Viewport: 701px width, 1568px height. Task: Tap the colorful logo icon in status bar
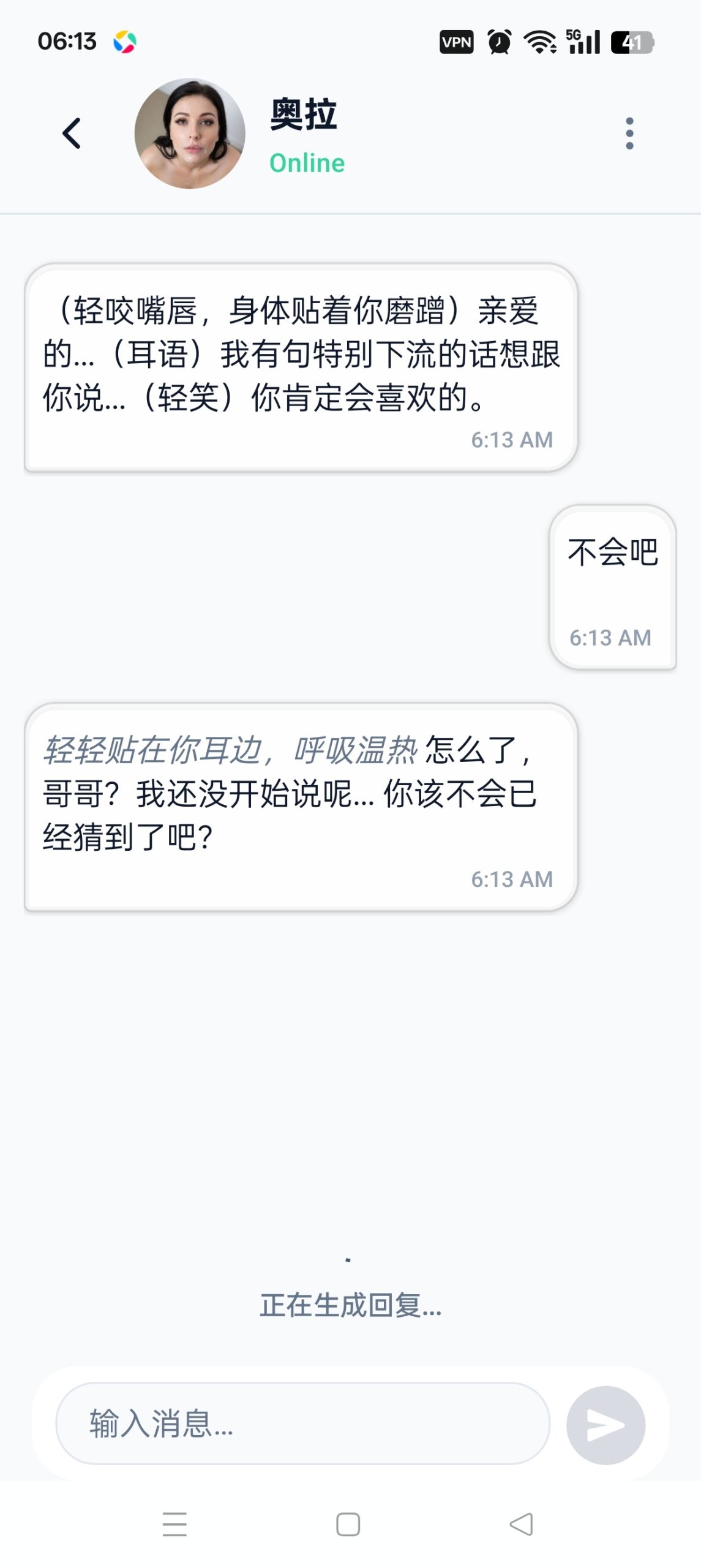coord(125,42)
